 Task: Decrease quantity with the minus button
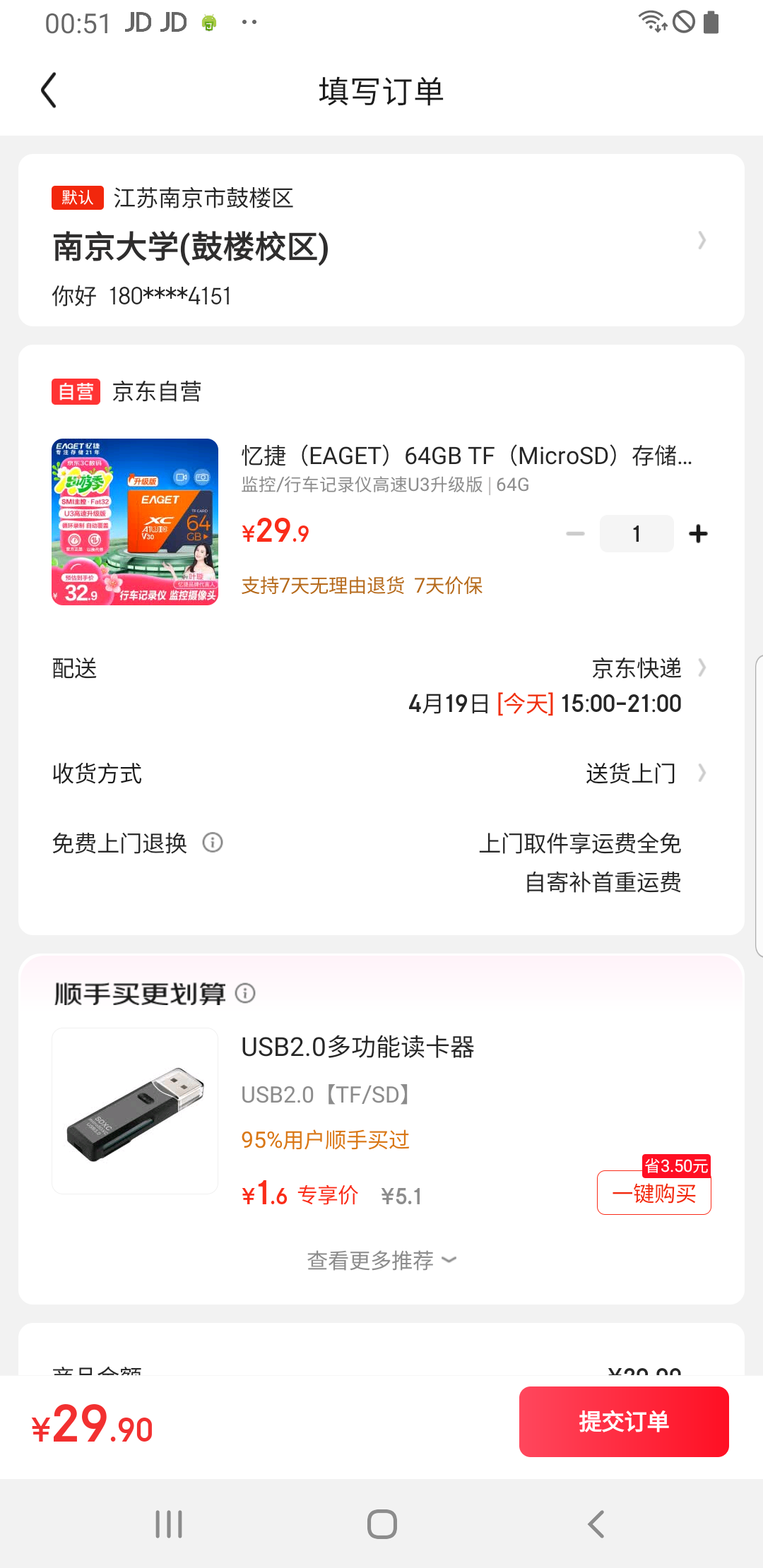tap(574, 533)
